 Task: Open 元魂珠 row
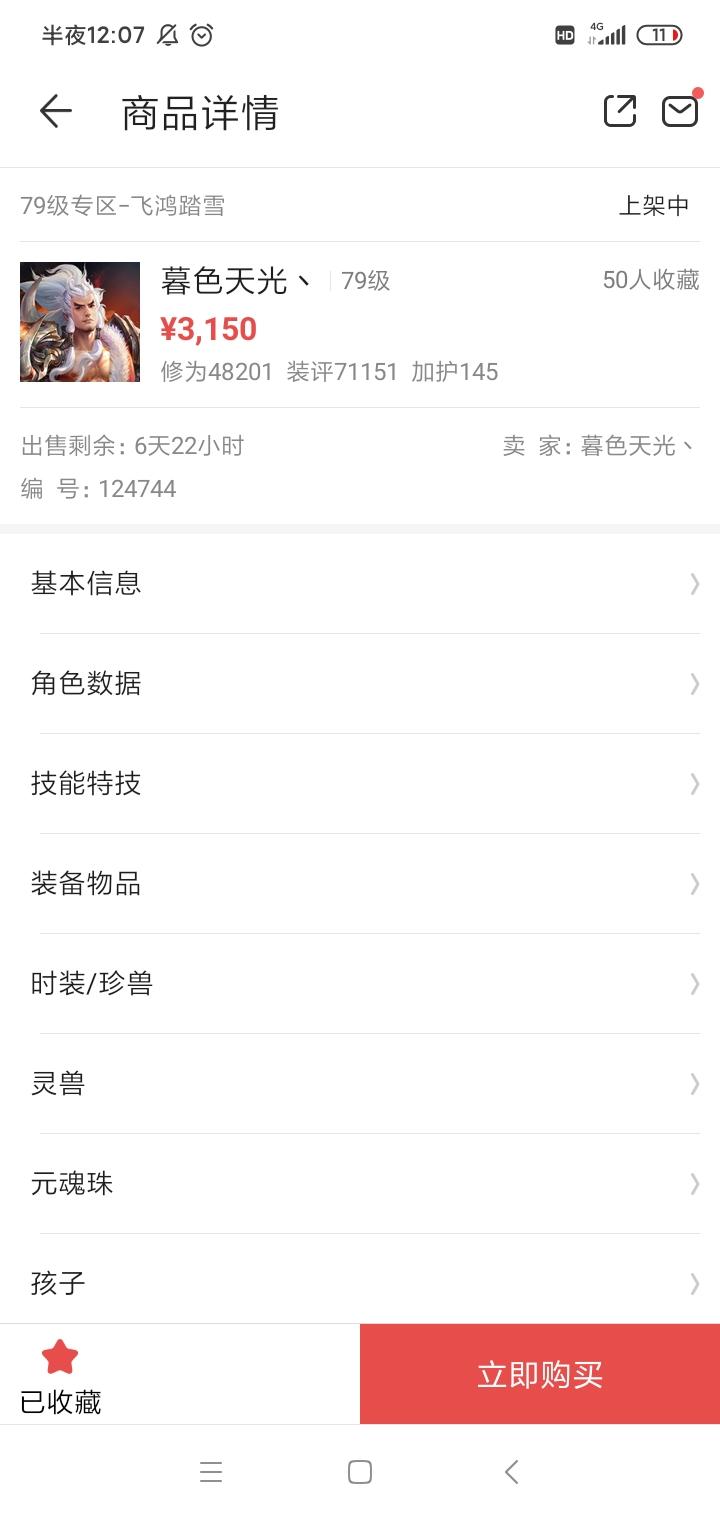[360, 1183]
